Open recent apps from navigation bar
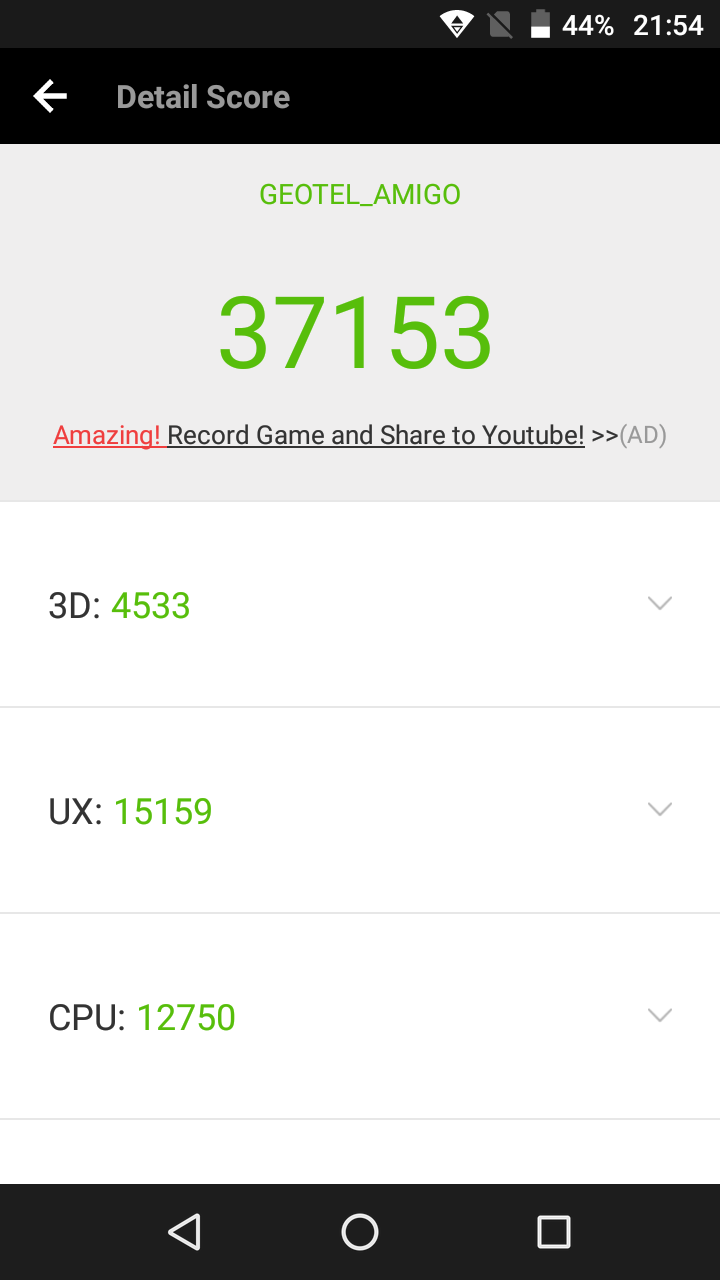This screenshot has height=1280, width=720. coord(553,1232)
